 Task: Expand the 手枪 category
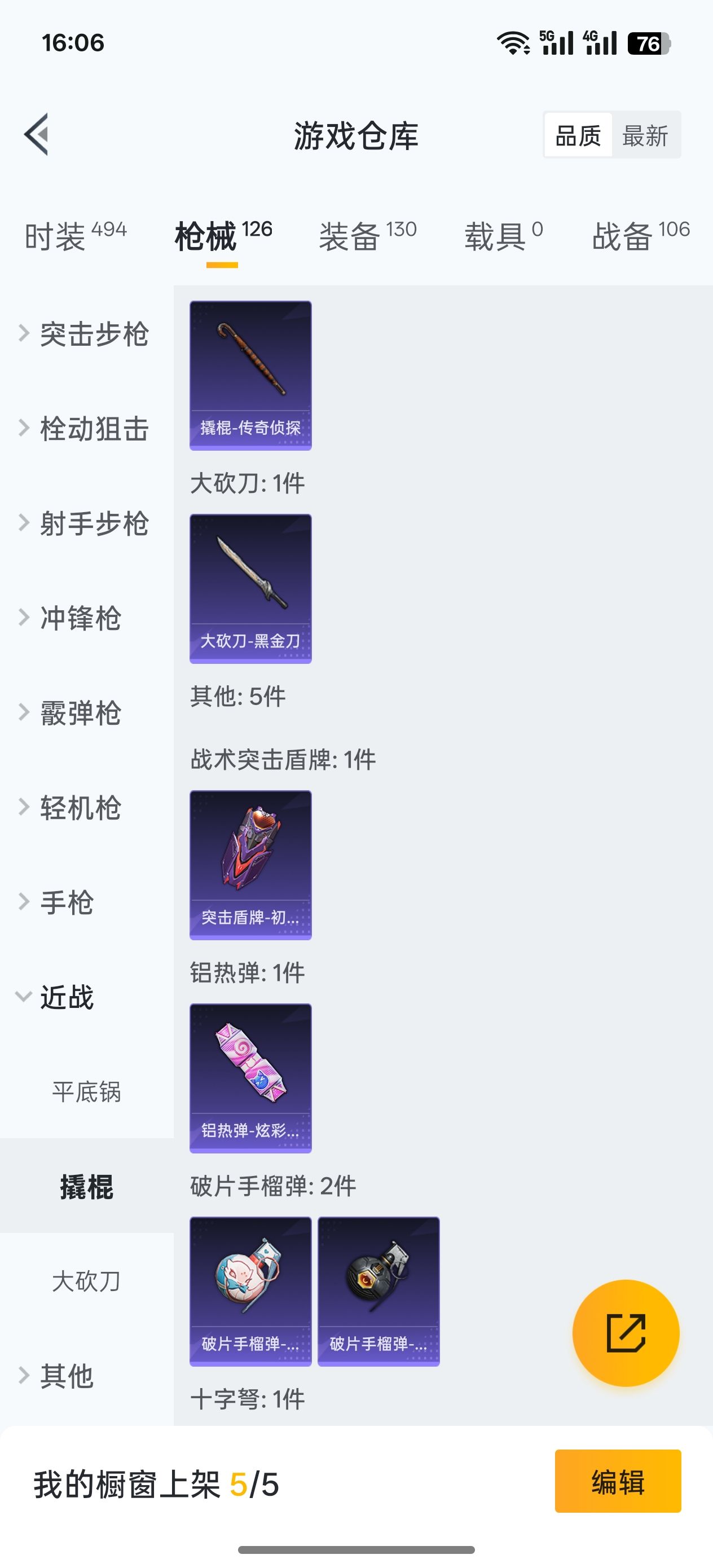tap(57, 902)
